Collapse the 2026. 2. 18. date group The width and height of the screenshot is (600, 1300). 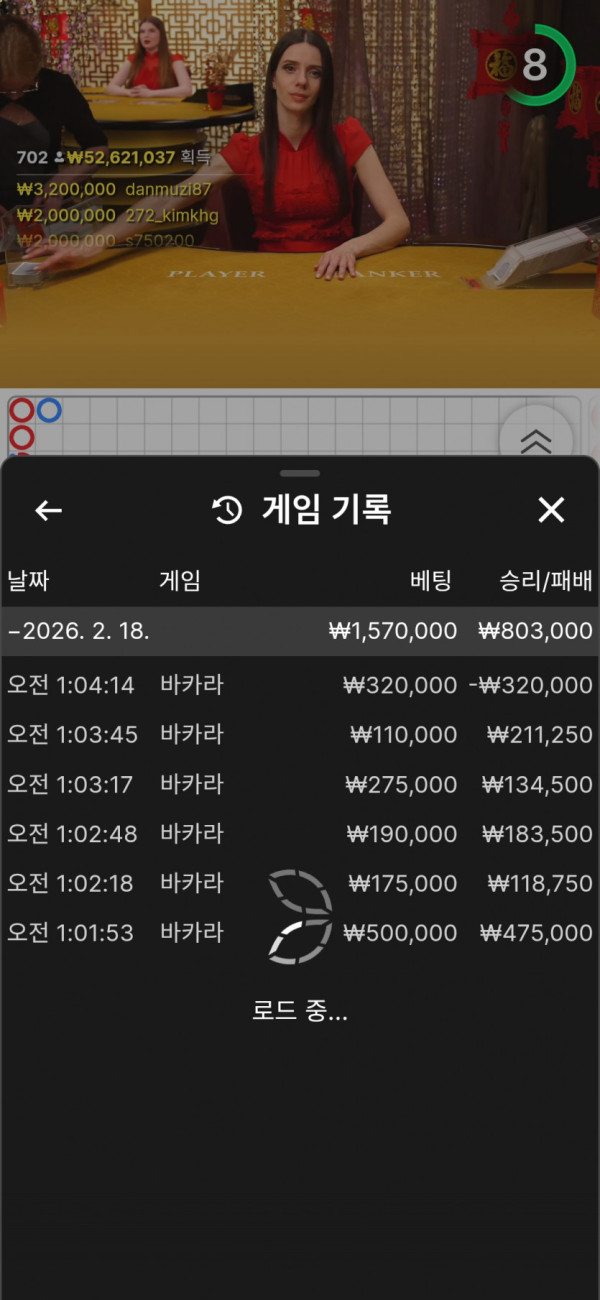pos(300,631)
